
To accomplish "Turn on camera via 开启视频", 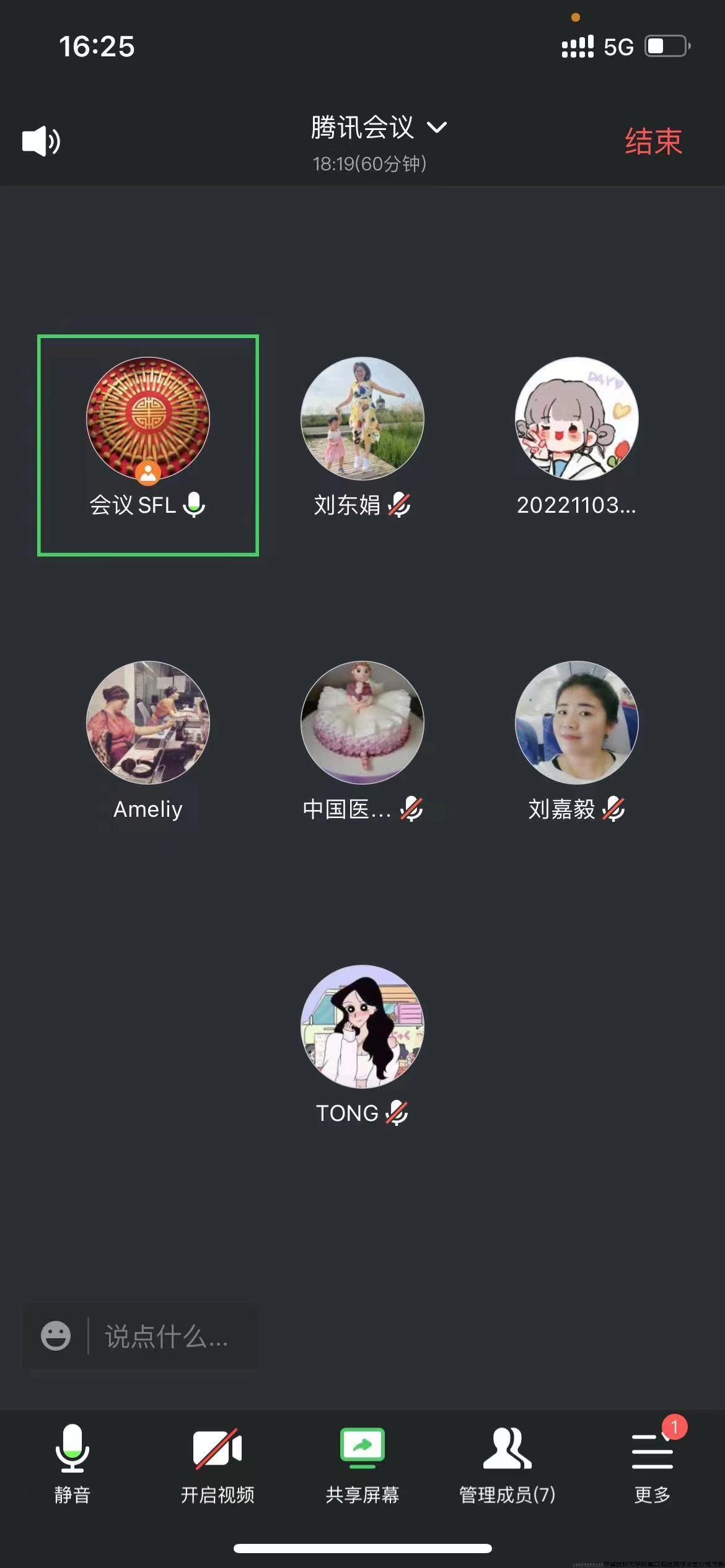I will click(x=217, y=1463).
